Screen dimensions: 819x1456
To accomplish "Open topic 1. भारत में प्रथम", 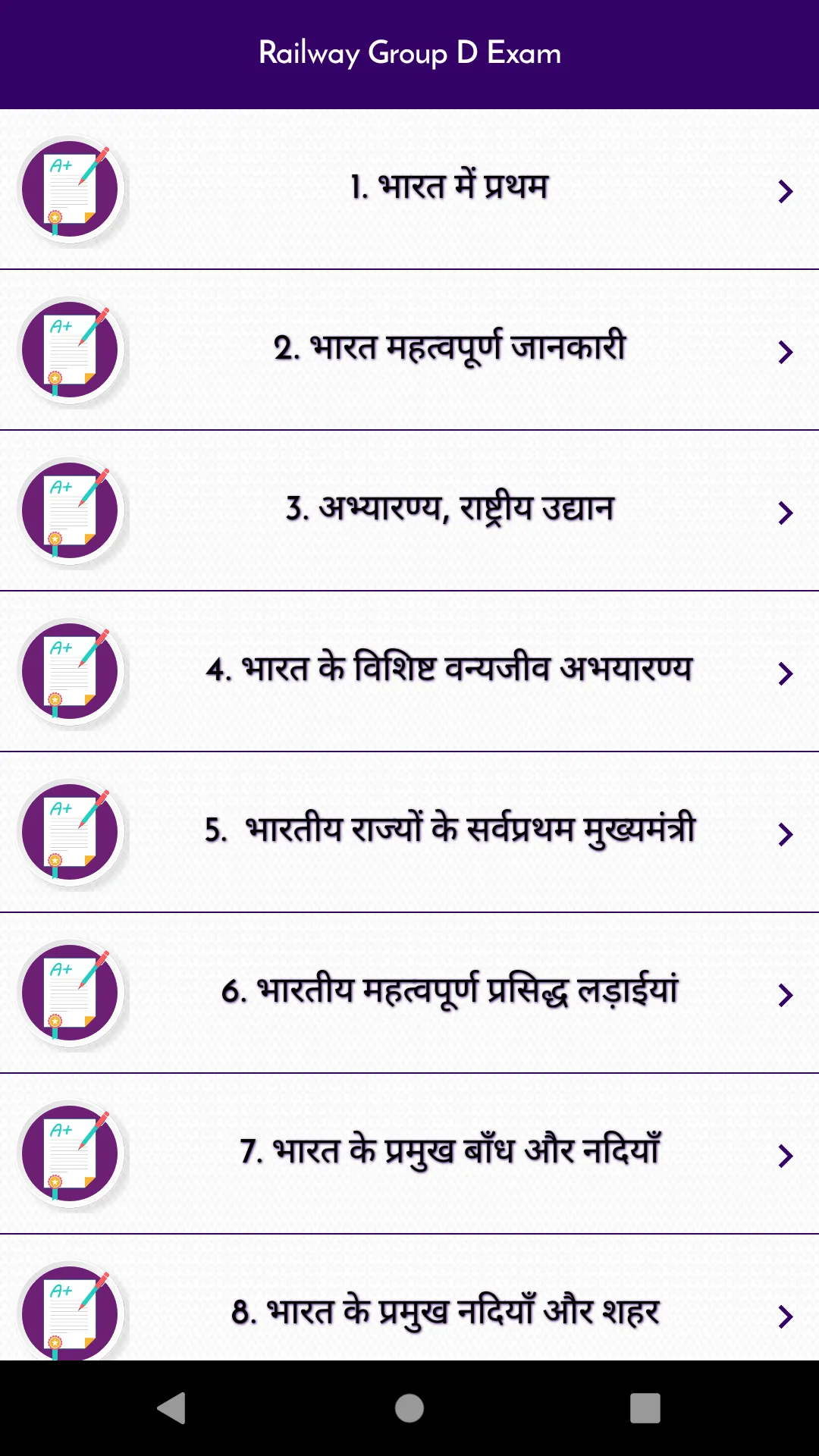I will [409, 189].
